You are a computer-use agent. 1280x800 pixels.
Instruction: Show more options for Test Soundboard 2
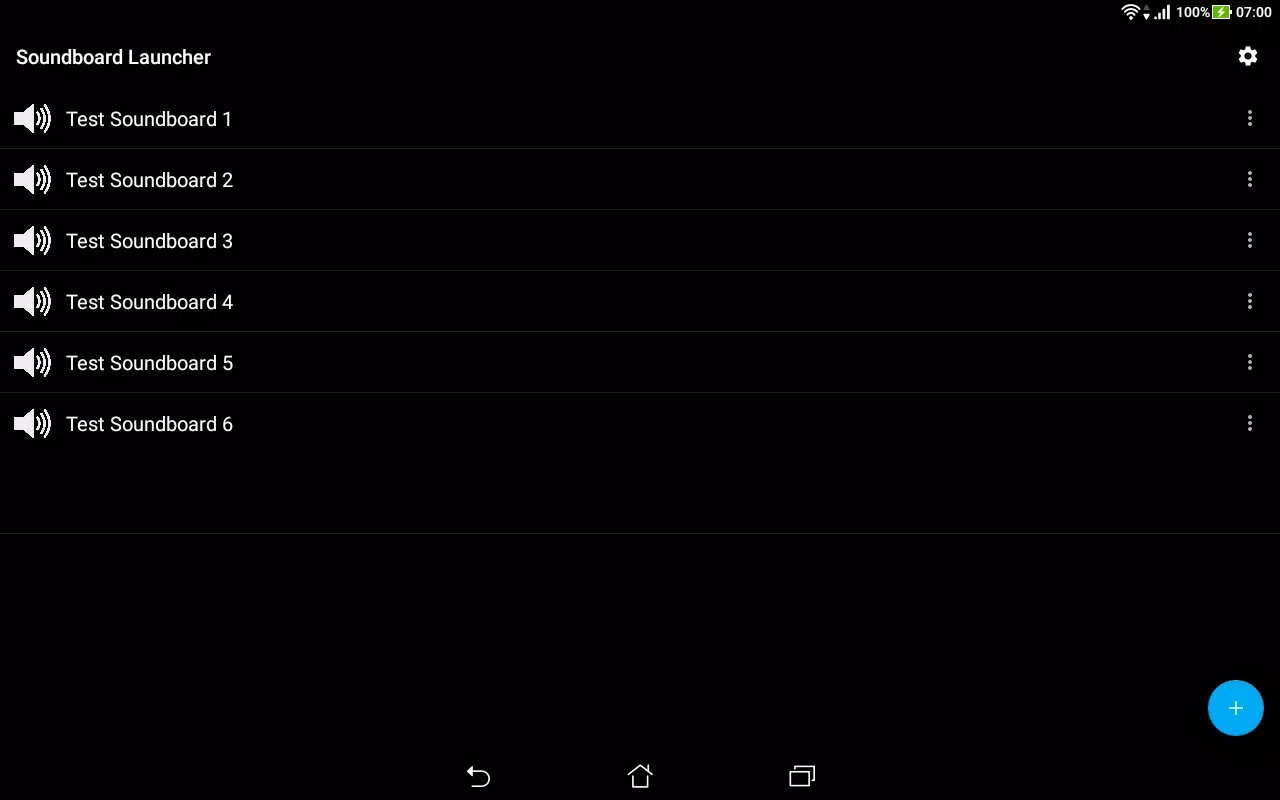1249,180
